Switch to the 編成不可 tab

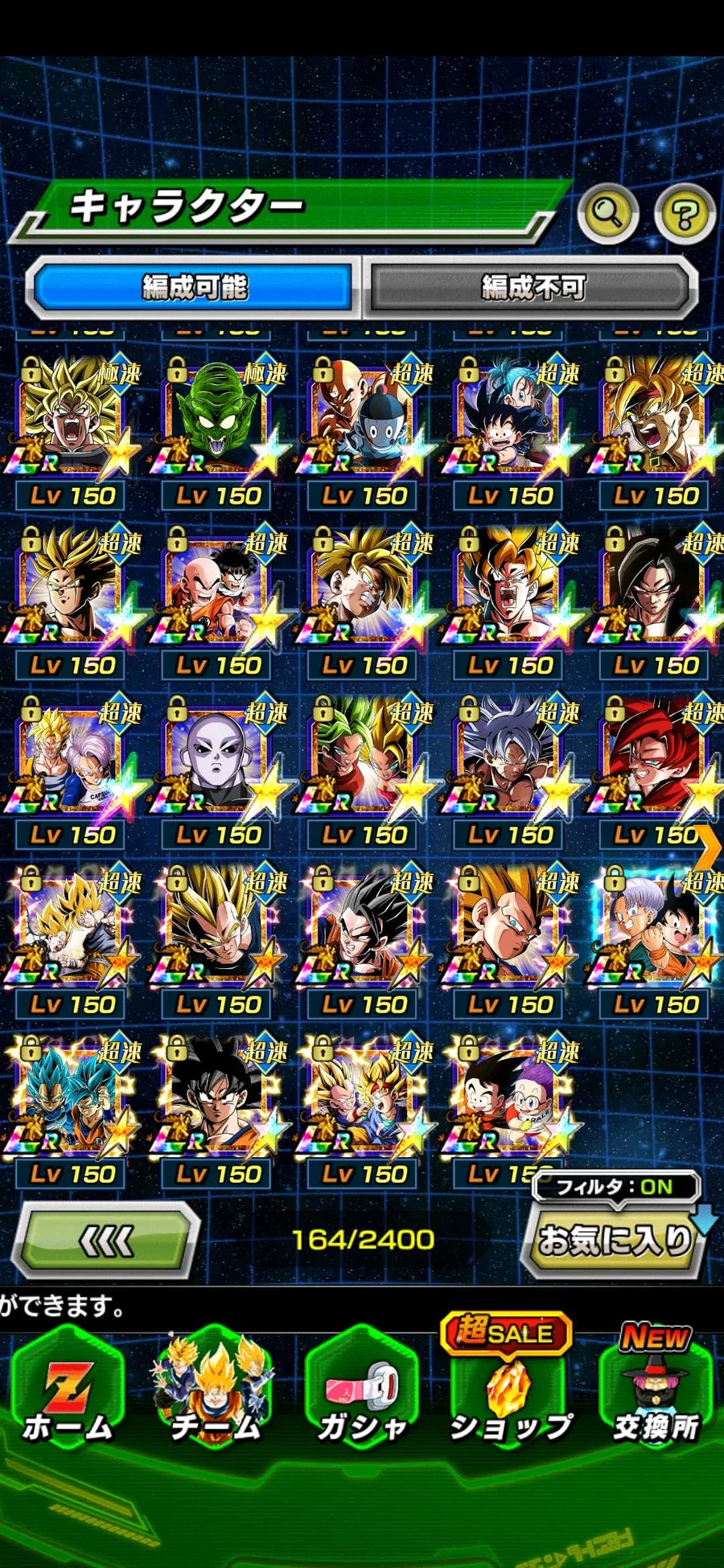pyautogui.click(x=532, y=287)
